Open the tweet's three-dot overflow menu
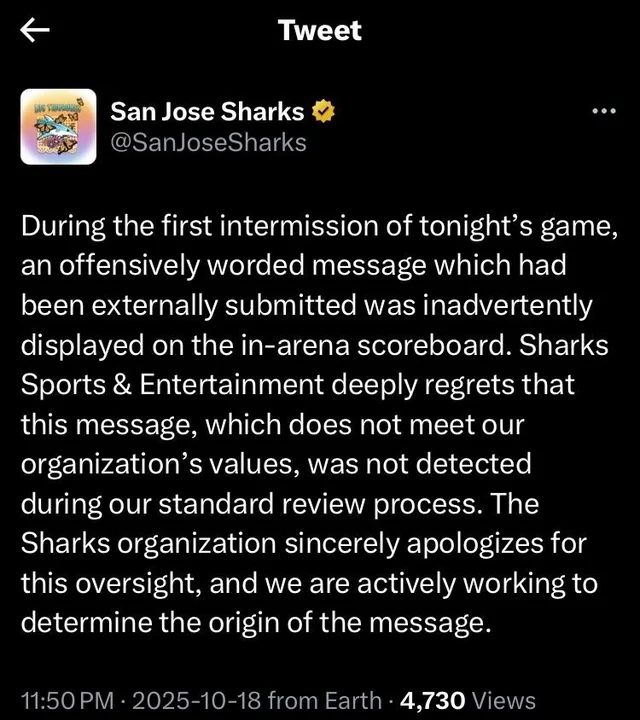 coord(604,111)
